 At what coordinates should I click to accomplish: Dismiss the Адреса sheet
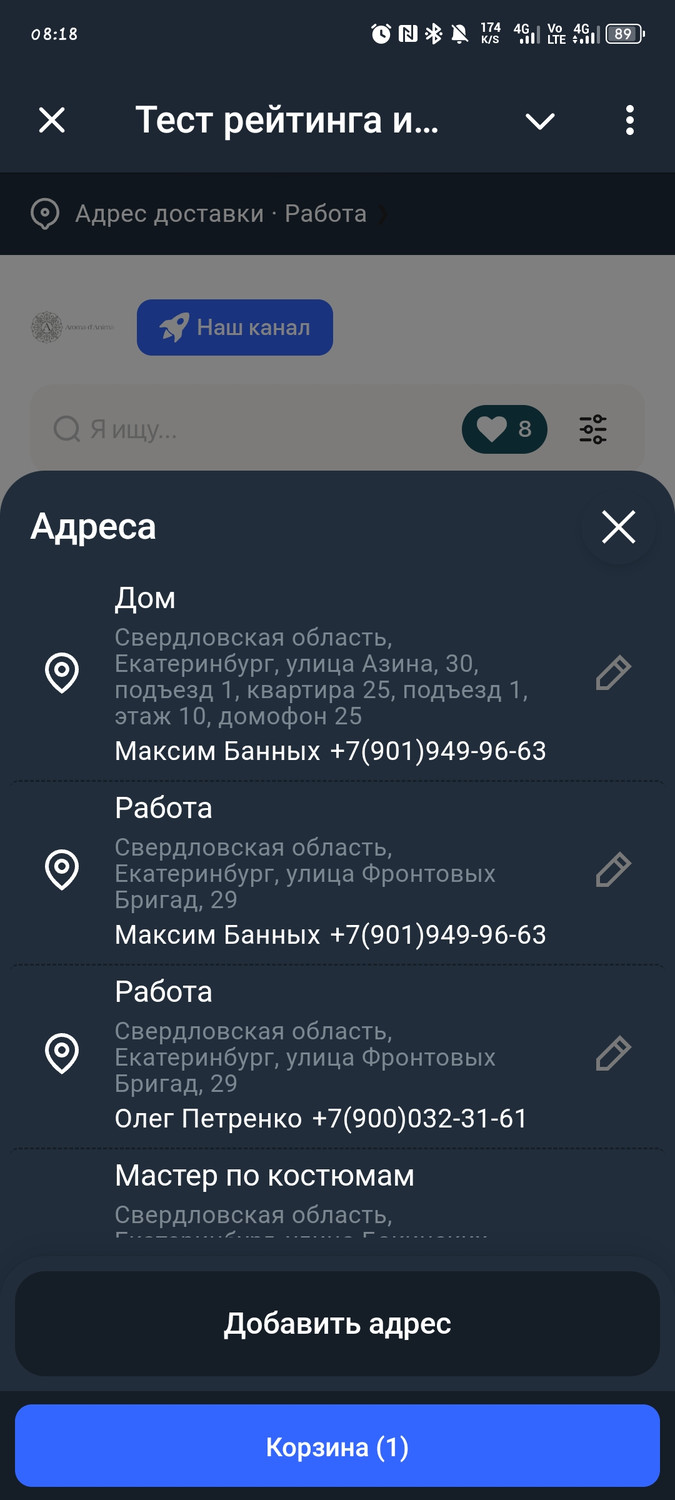coord(618,527)
